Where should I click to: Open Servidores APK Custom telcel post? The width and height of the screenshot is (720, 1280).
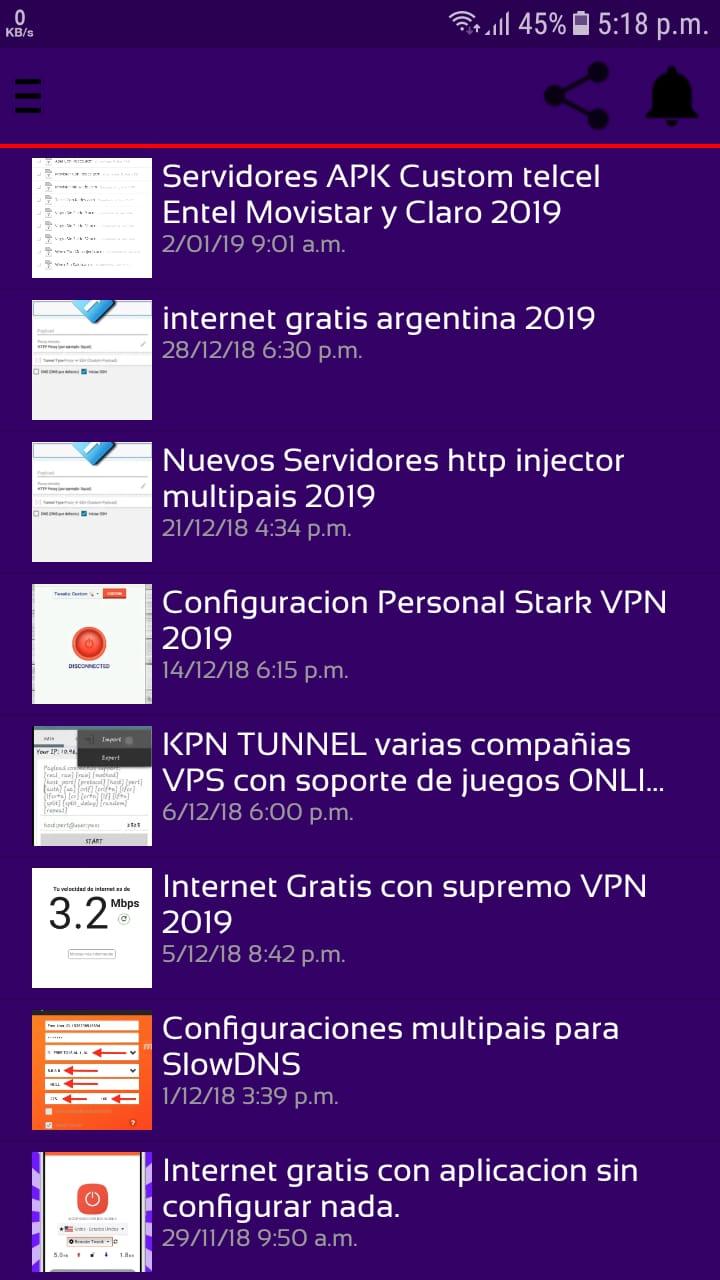[360, 218]
